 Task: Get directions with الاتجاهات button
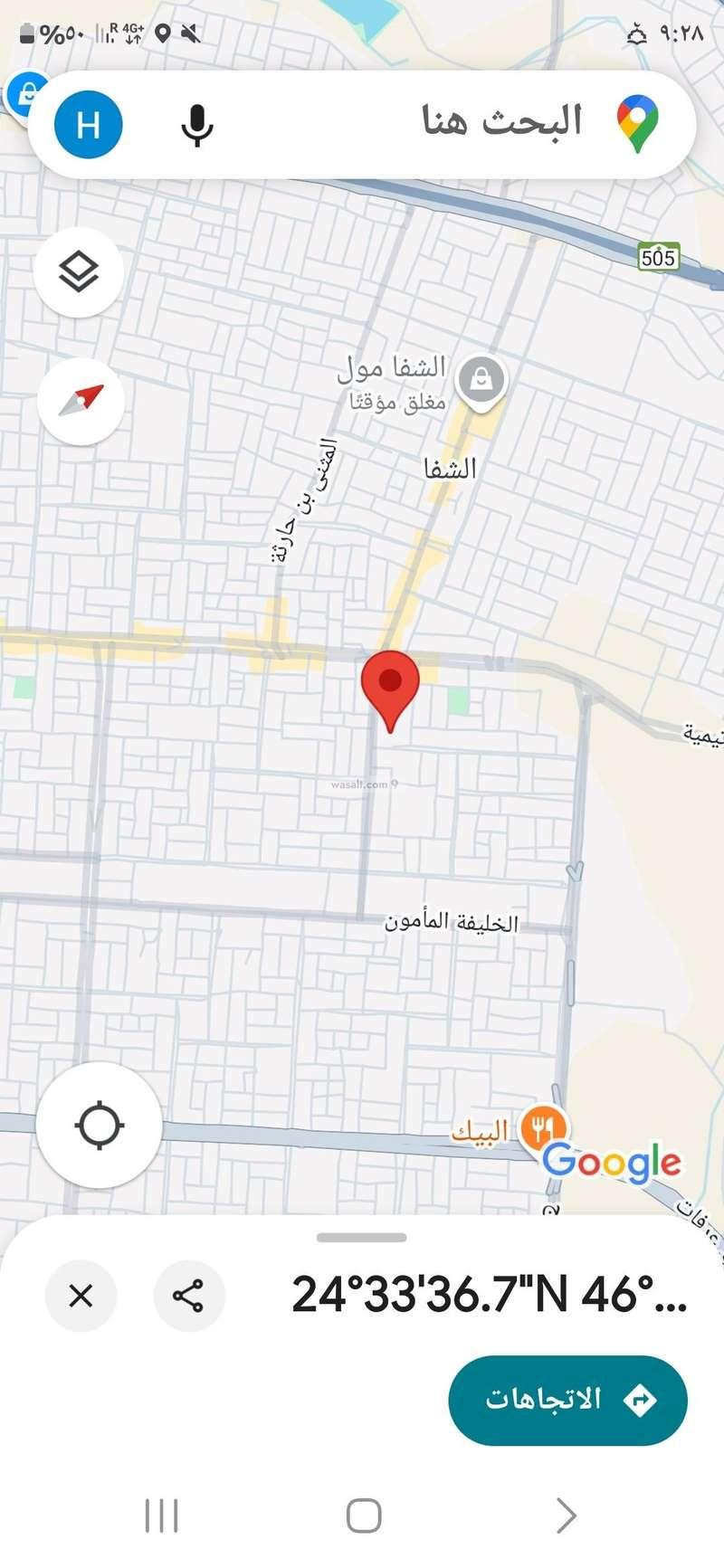(x=567, y=1400)
